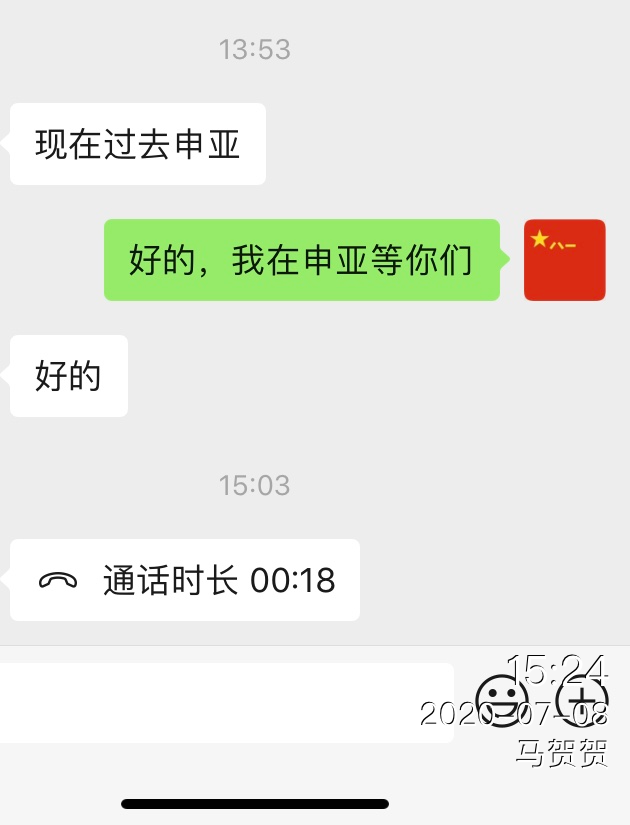The width and height of the screenshot is (630, 825).
Task: Tap the message input field
Action: coord(226,702)
